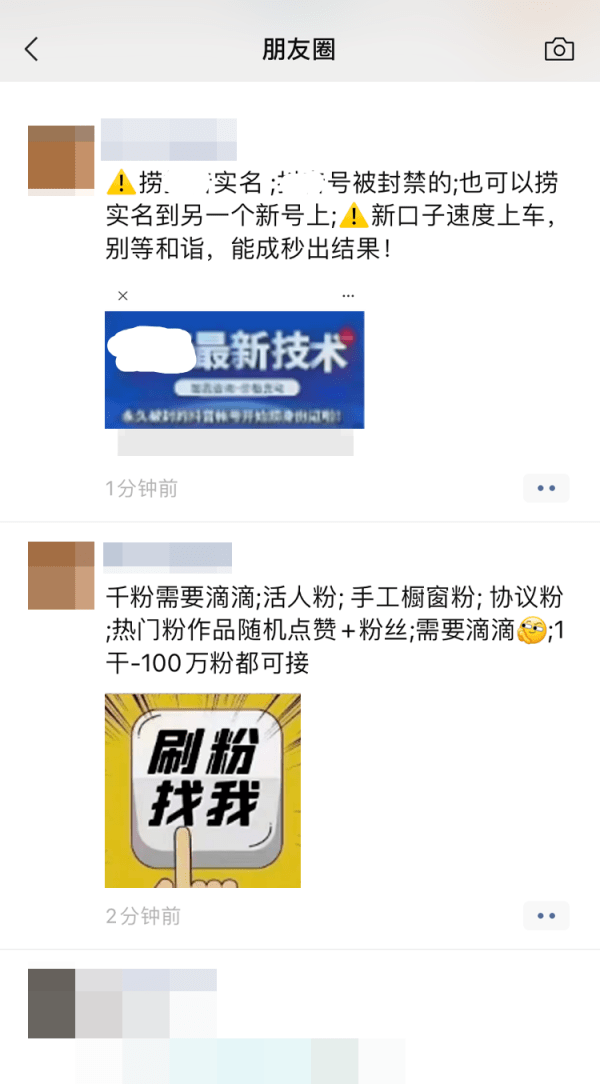600x1084 pixels.
Task: Open the camera to post a moment
Action: pyautogui.click(x=559, y=50)
